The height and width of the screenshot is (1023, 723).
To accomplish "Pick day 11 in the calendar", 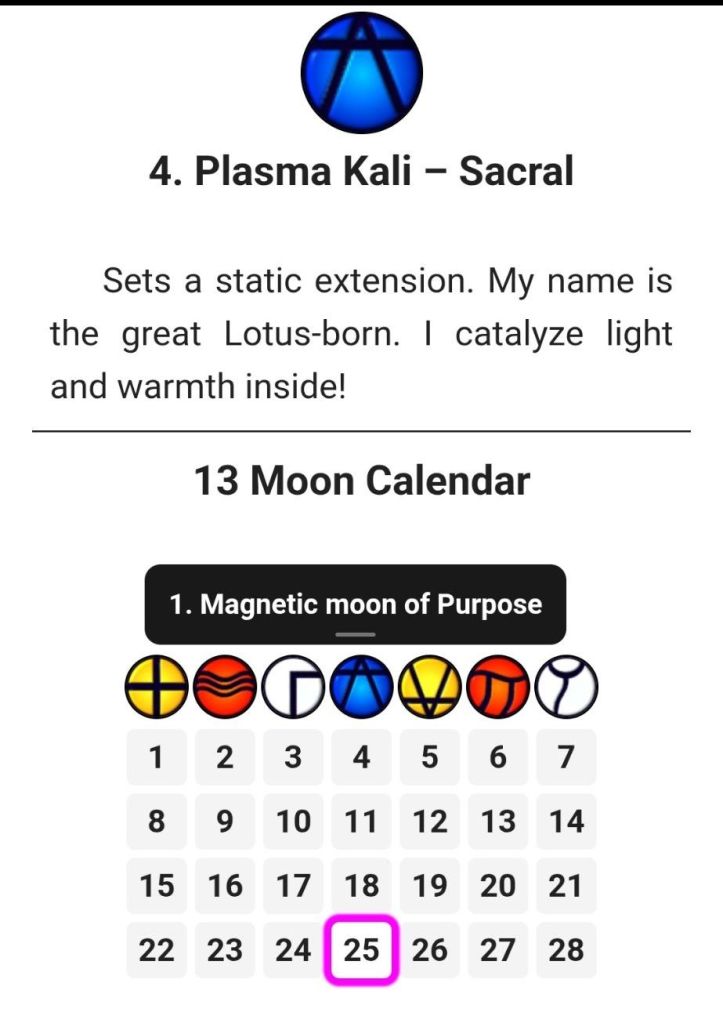I will pyautogui.click(x=362, y=821).
